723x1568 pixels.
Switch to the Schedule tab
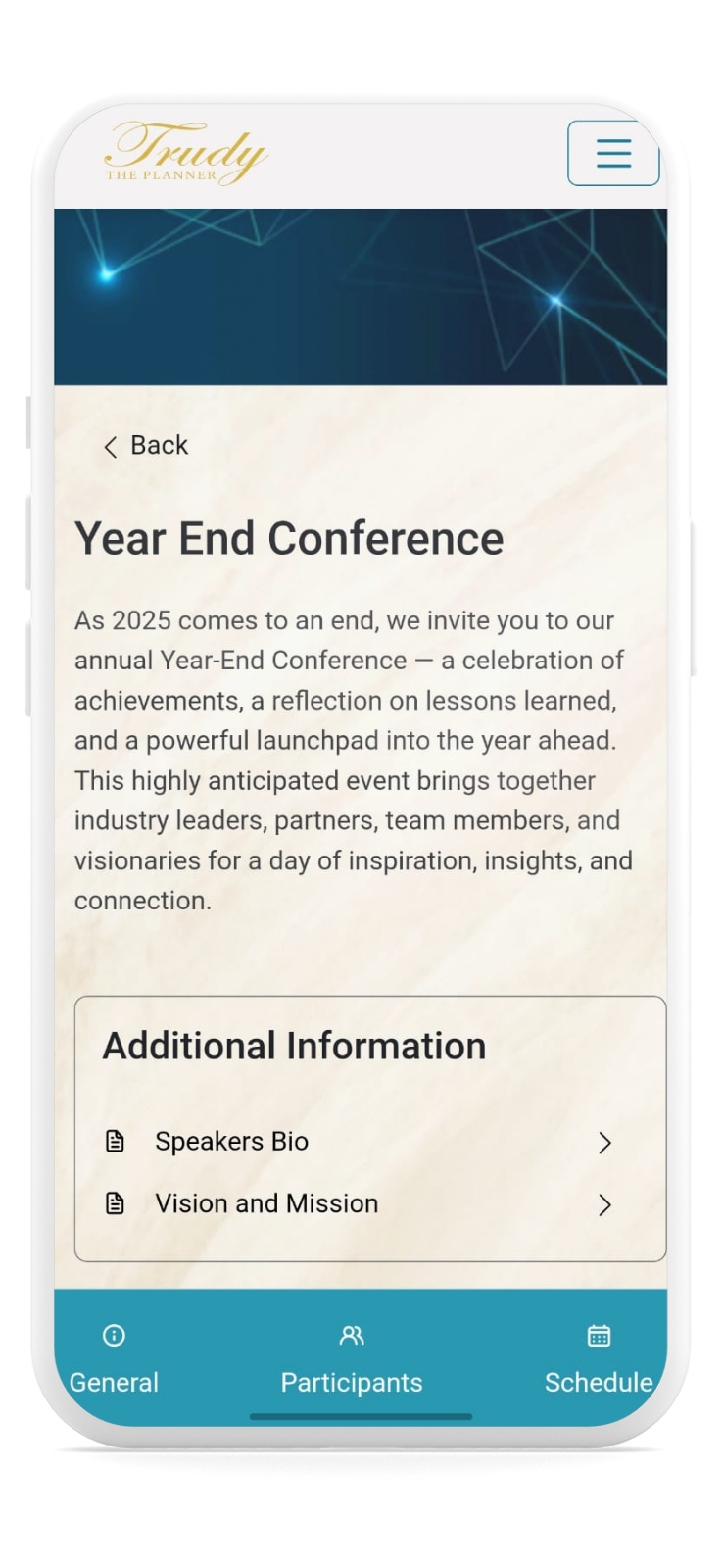[598, 1358]
